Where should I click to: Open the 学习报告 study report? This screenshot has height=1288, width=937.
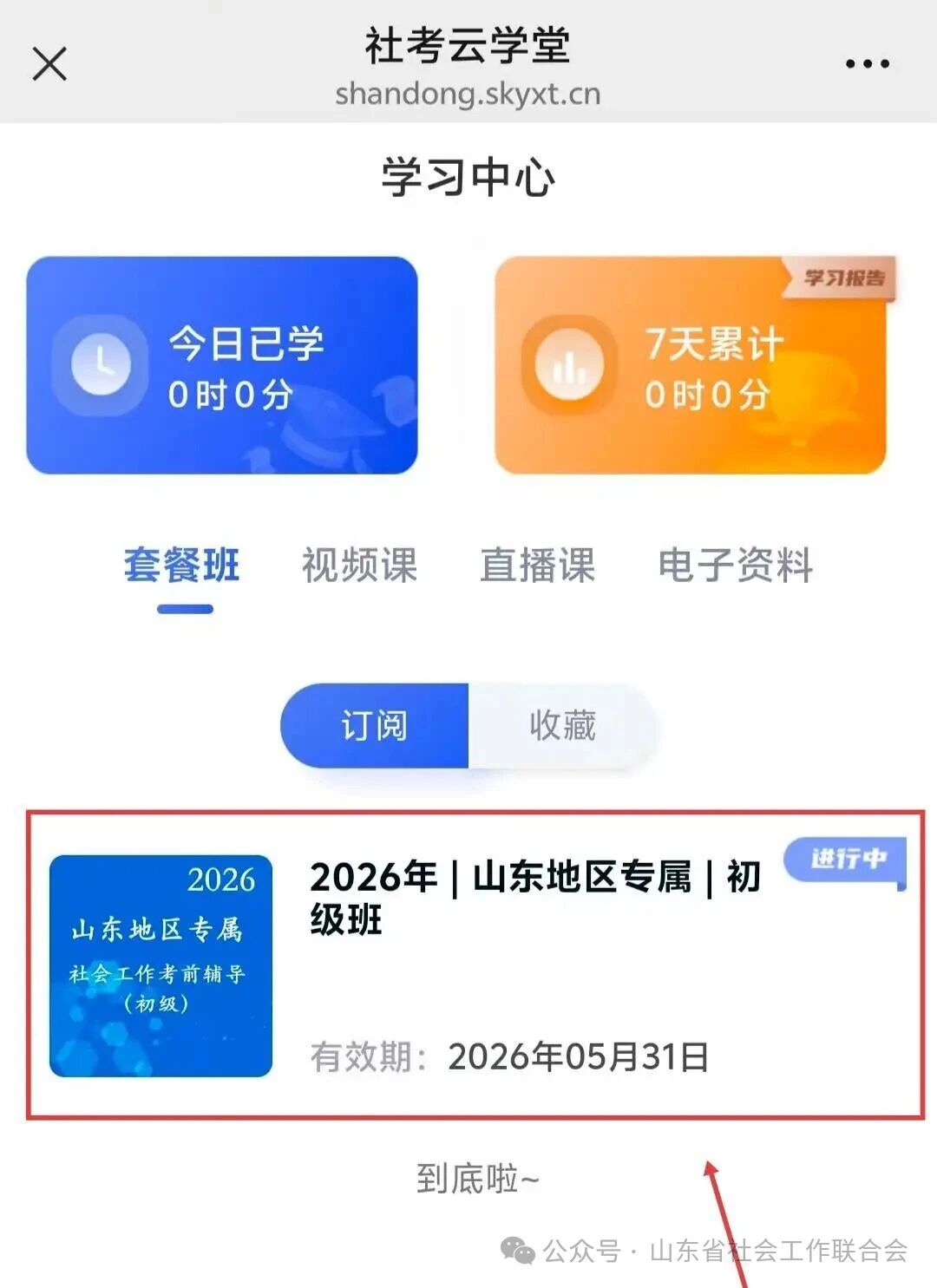[842, 278]
